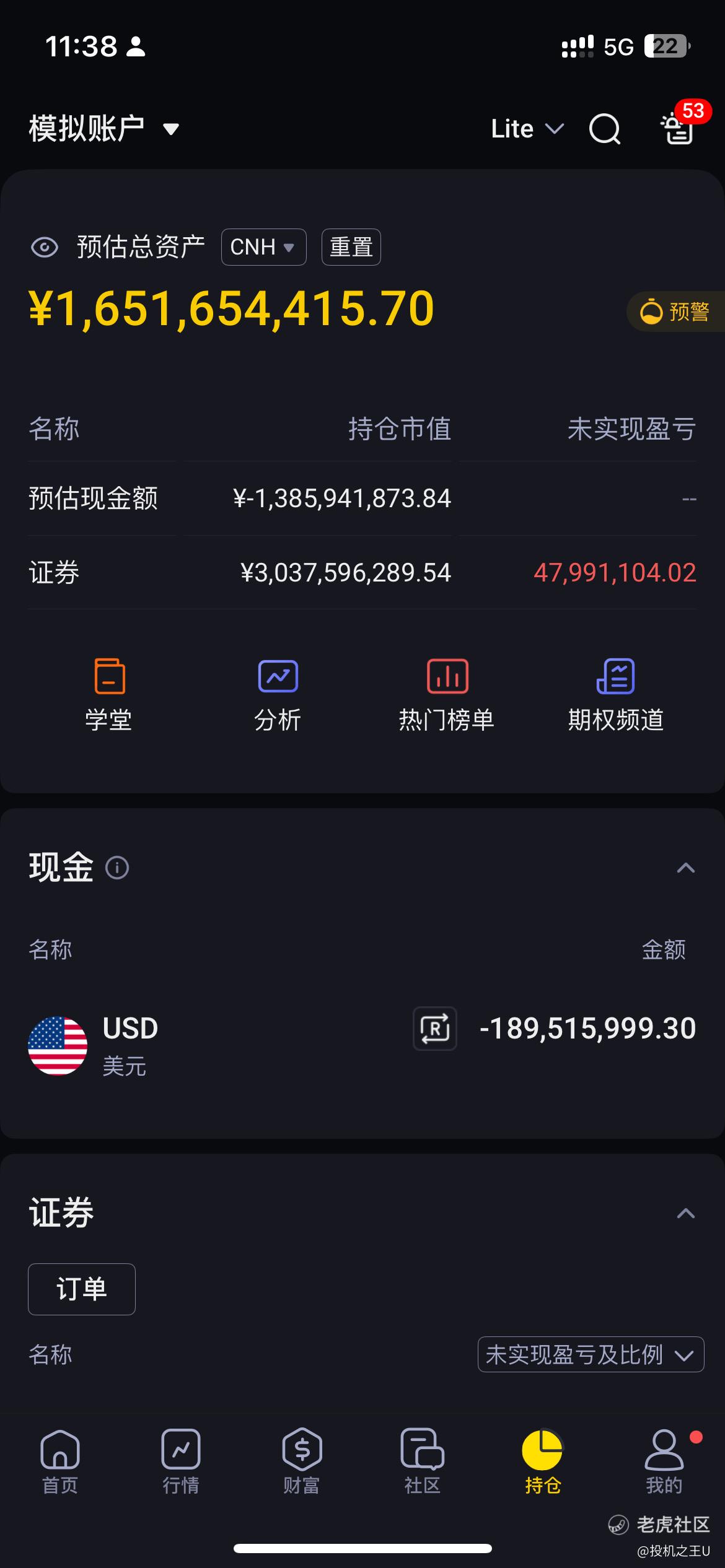
Task: Tap the 重置 reset button
Action: coord(351,247)
